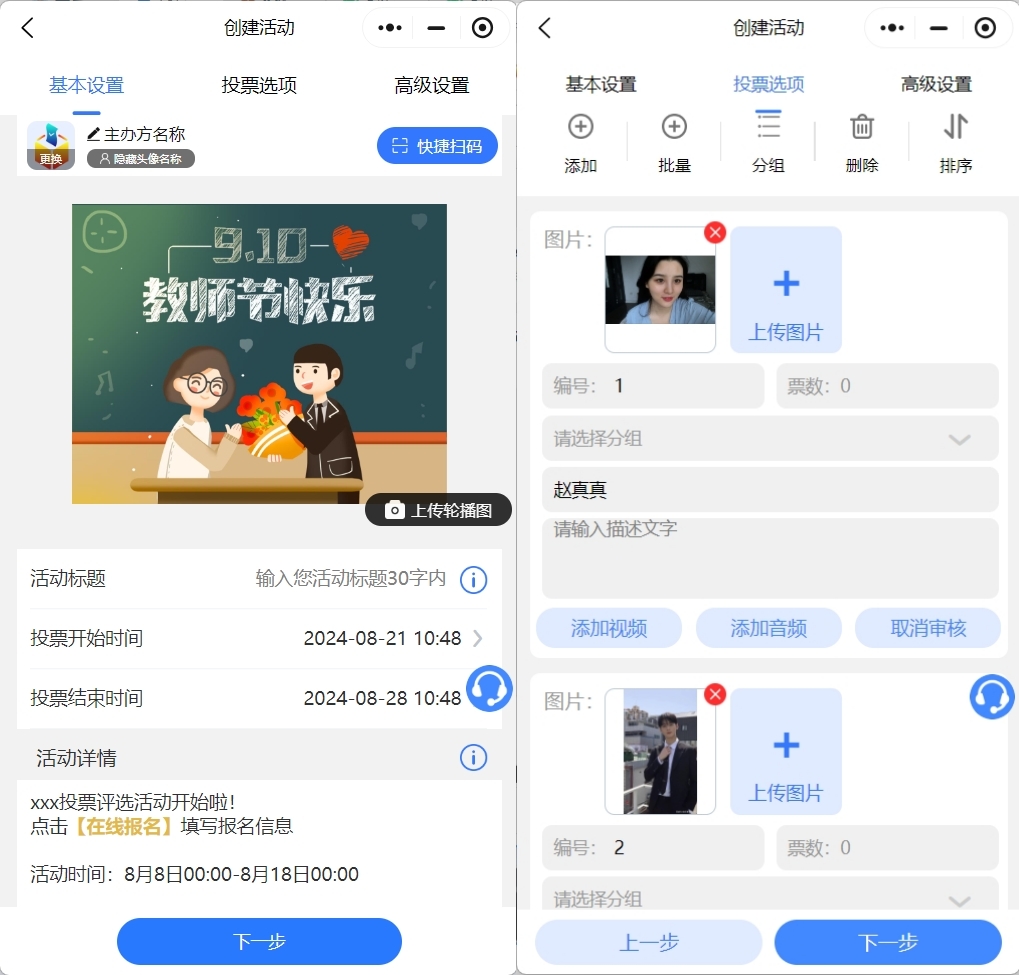Edit the 主办方名称 organizer name

pos(136,135)
